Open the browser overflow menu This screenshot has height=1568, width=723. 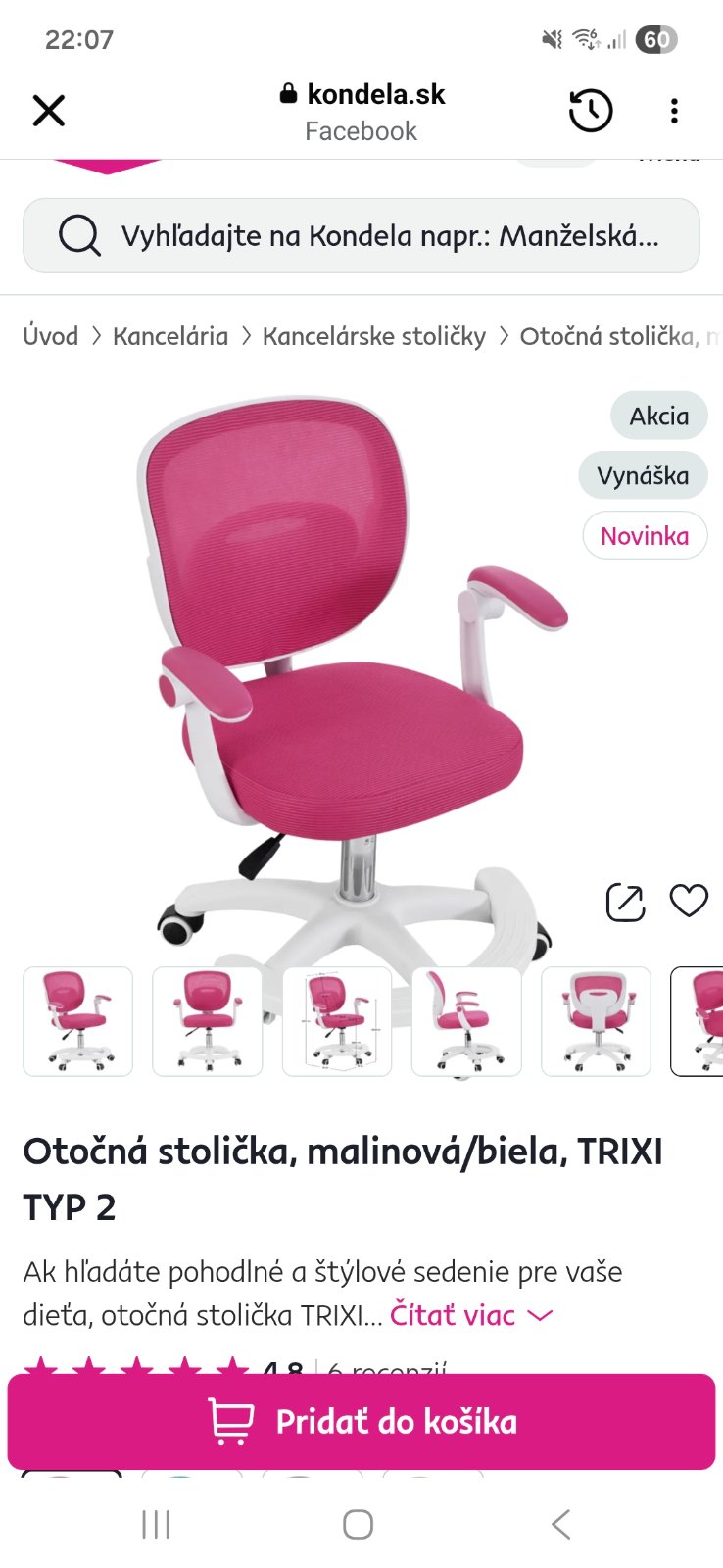click(x=674, y=111)
